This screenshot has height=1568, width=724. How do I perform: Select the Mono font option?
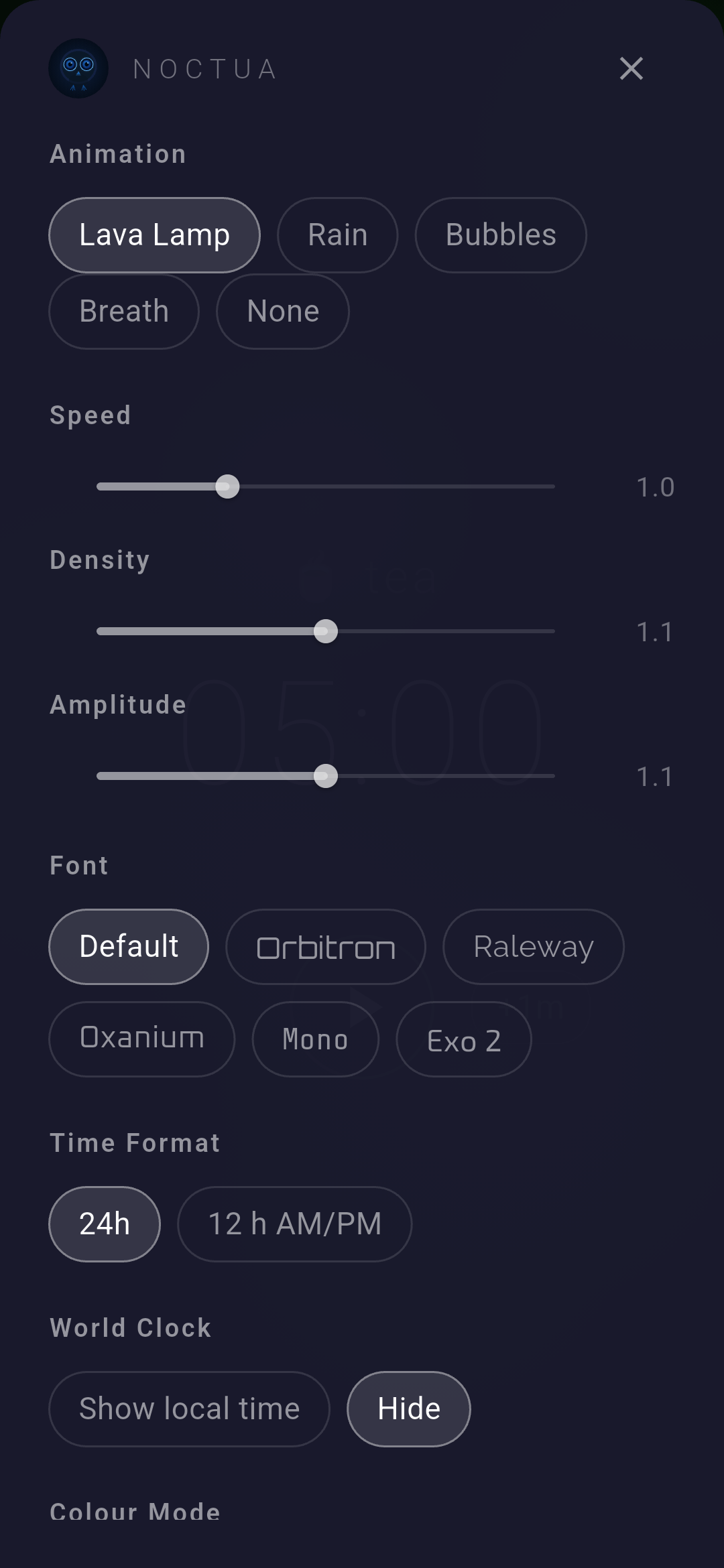click(x=315, y=1039)
